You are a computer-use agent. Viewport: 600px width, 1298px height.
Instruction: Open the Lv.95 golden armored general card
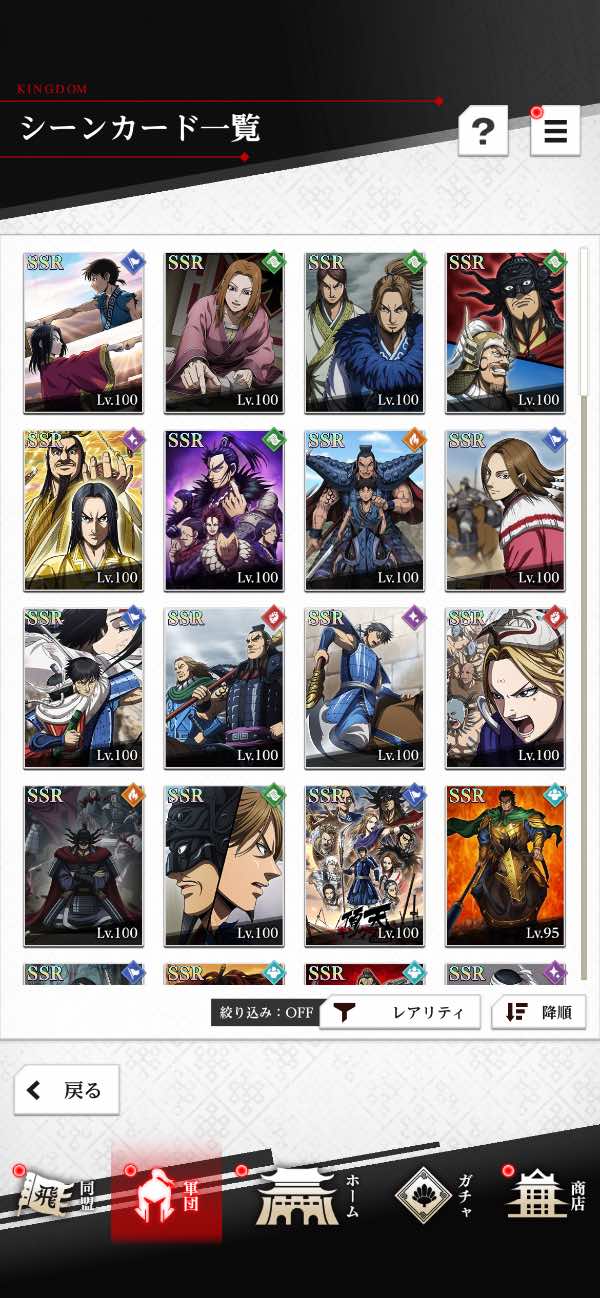click(x=505, y=866)
